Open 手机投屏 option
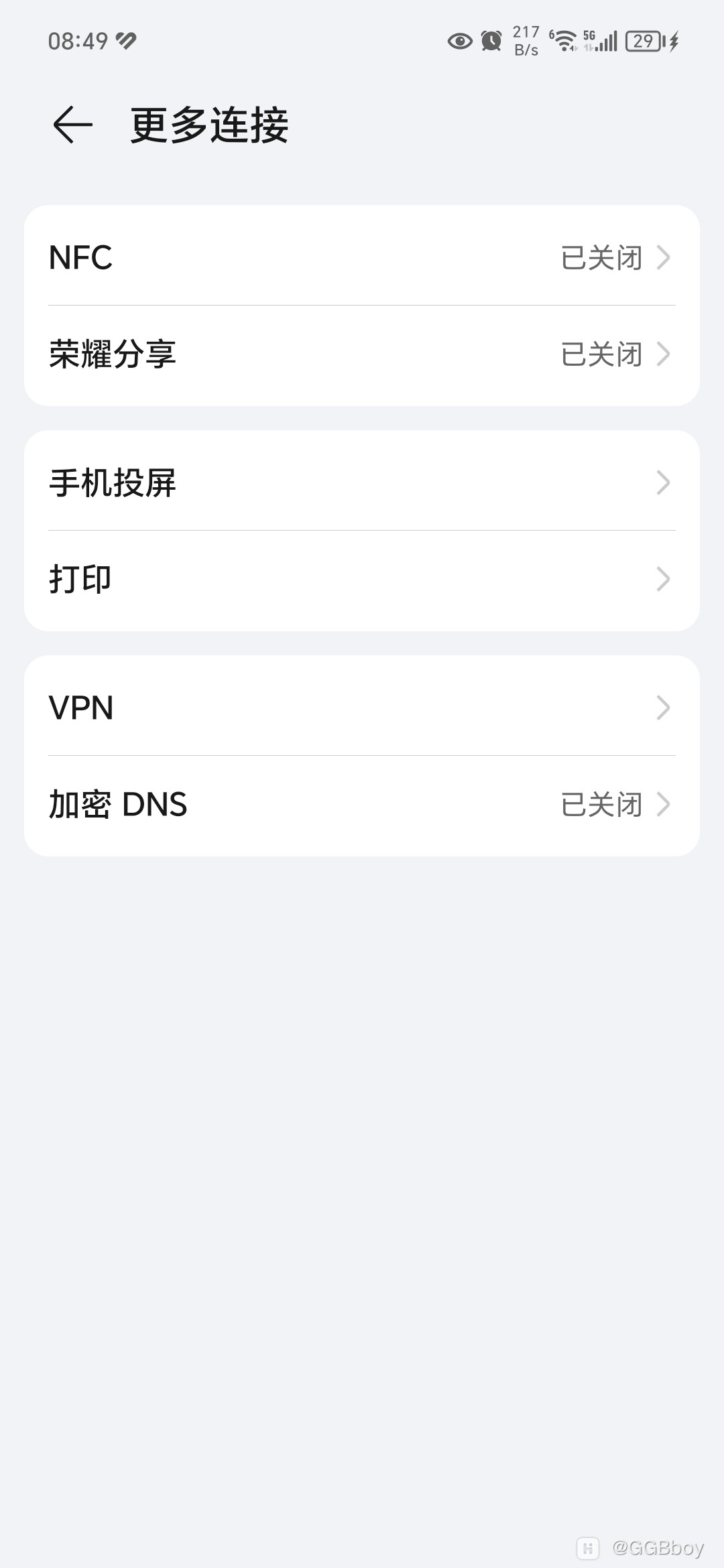The height and width of the screenshot is (1568, 724). [362, 482]
